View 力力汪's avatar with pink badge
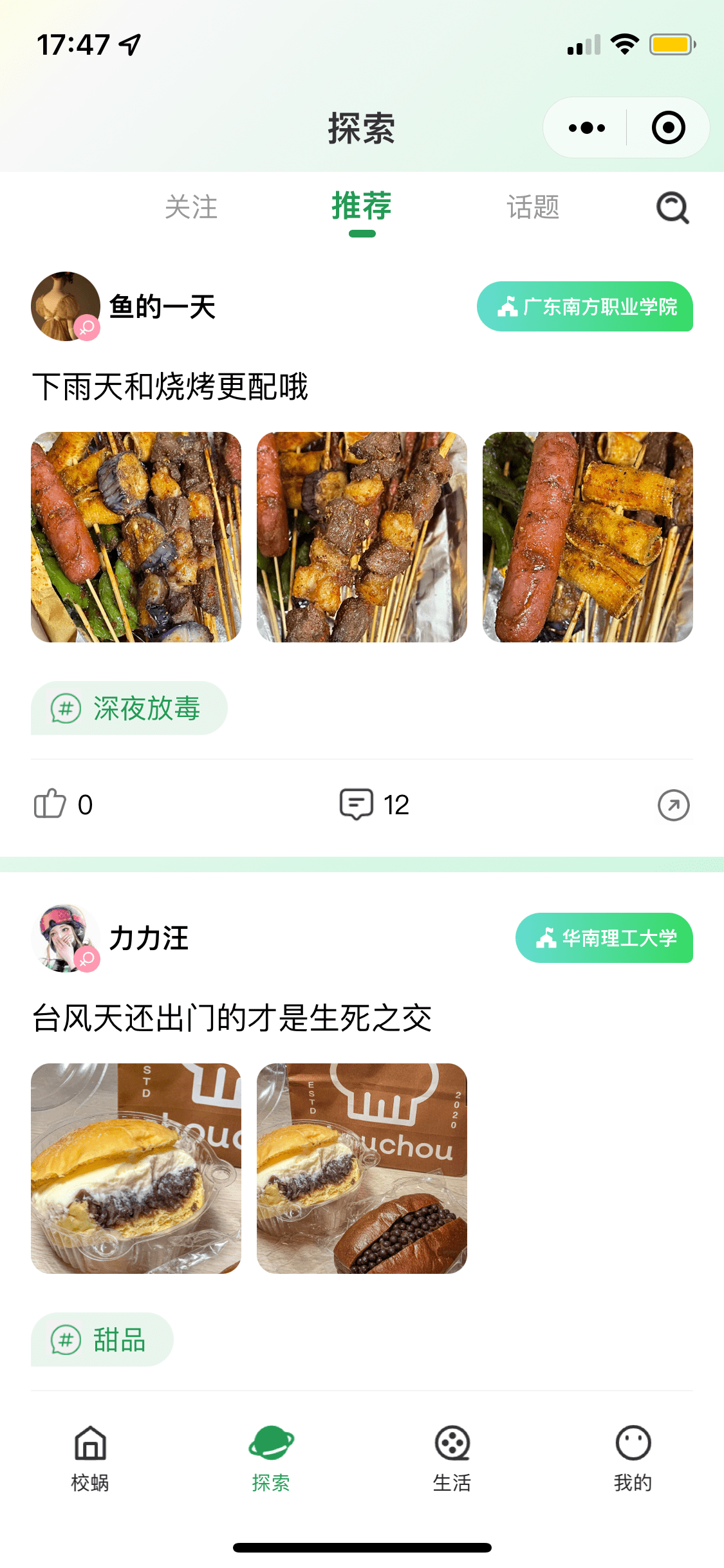724x1568 pixels. [65, 939]
